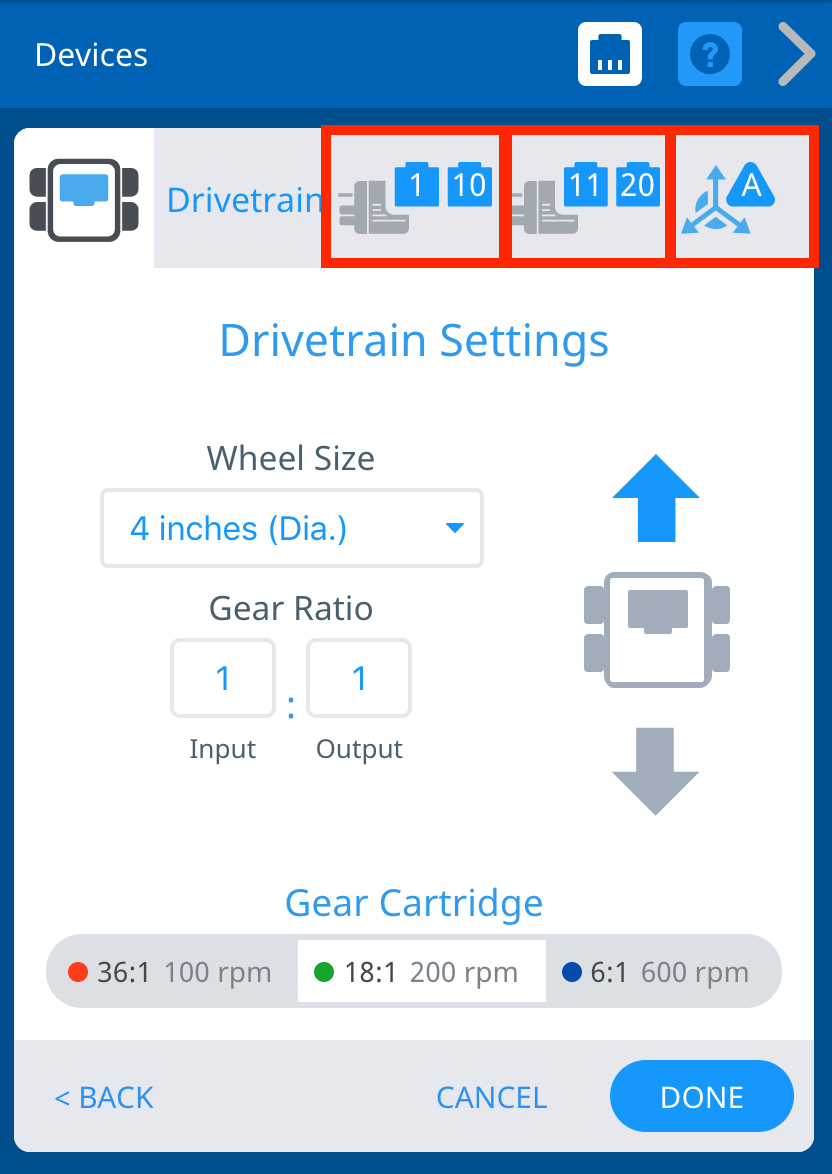This screenshot has width=832, height=1174.
Task: Select right motors ports 11 and 20
Action: tap(588, 197)
